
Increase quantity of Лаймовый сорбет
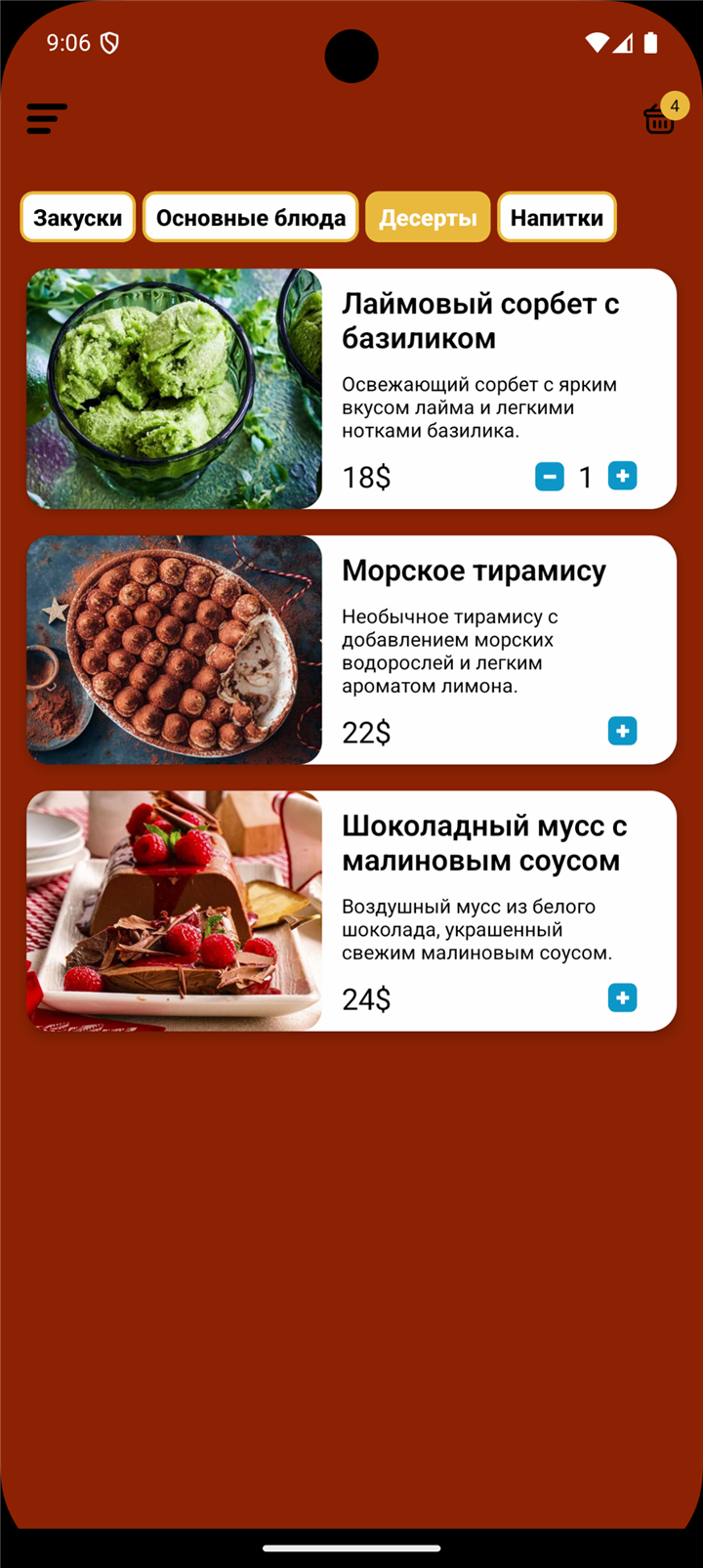click(x=622, y=477)
